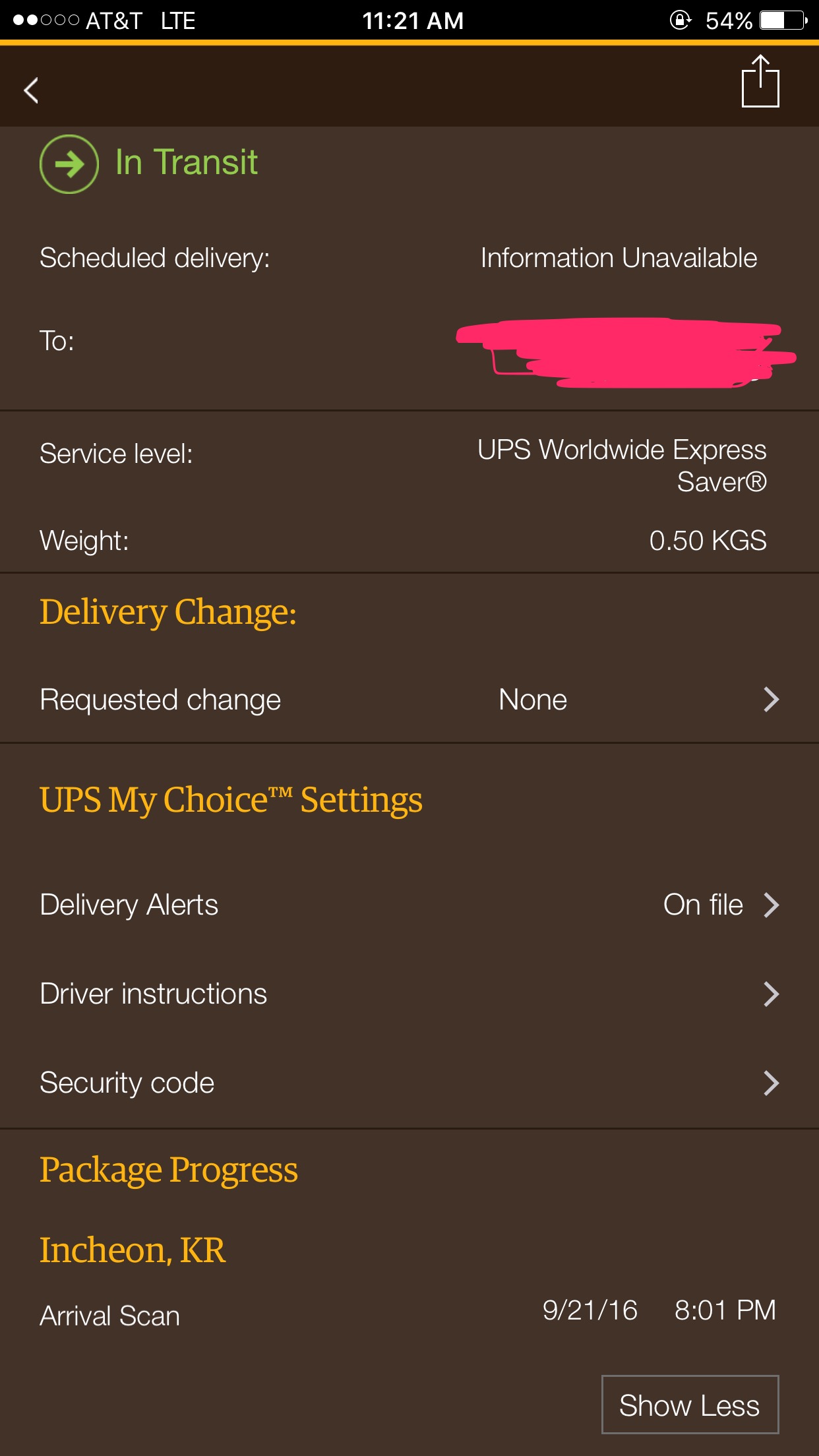Image resolution: width=819 pixels, height=1456 pixels.
Task: Tap the Show Less button
Action: click(690, 1405)
